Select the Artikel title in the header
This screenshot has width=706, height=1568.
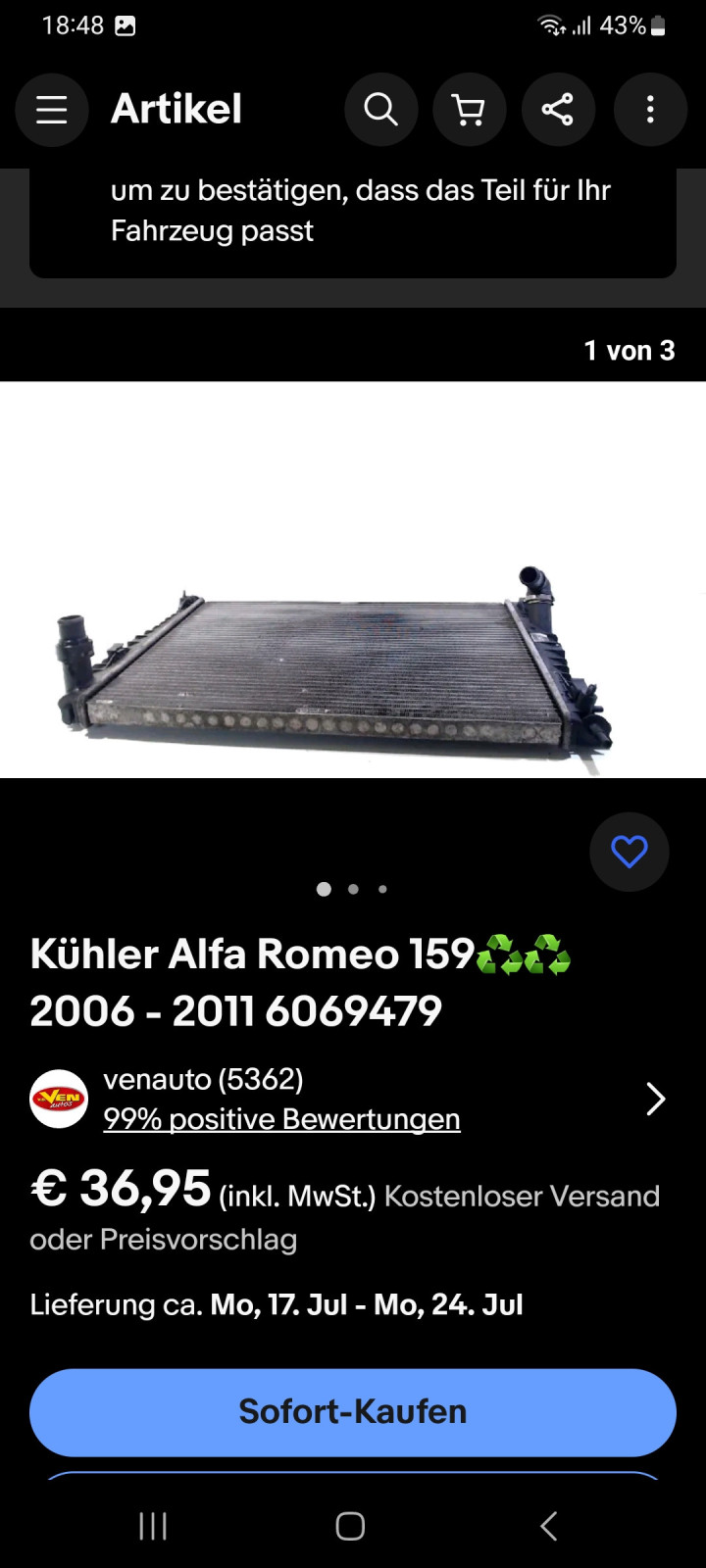click(x=176, y=109)
